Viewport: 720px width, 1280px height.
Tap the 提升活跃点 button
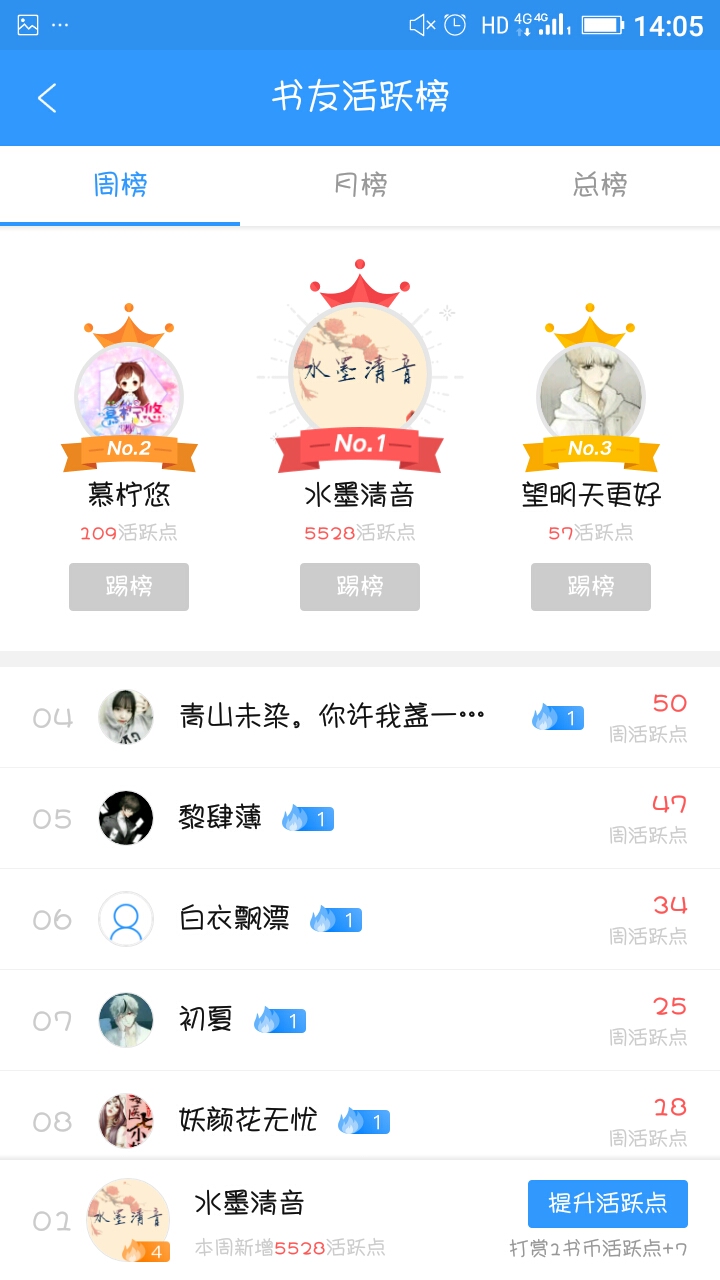tap(607, 1203)
